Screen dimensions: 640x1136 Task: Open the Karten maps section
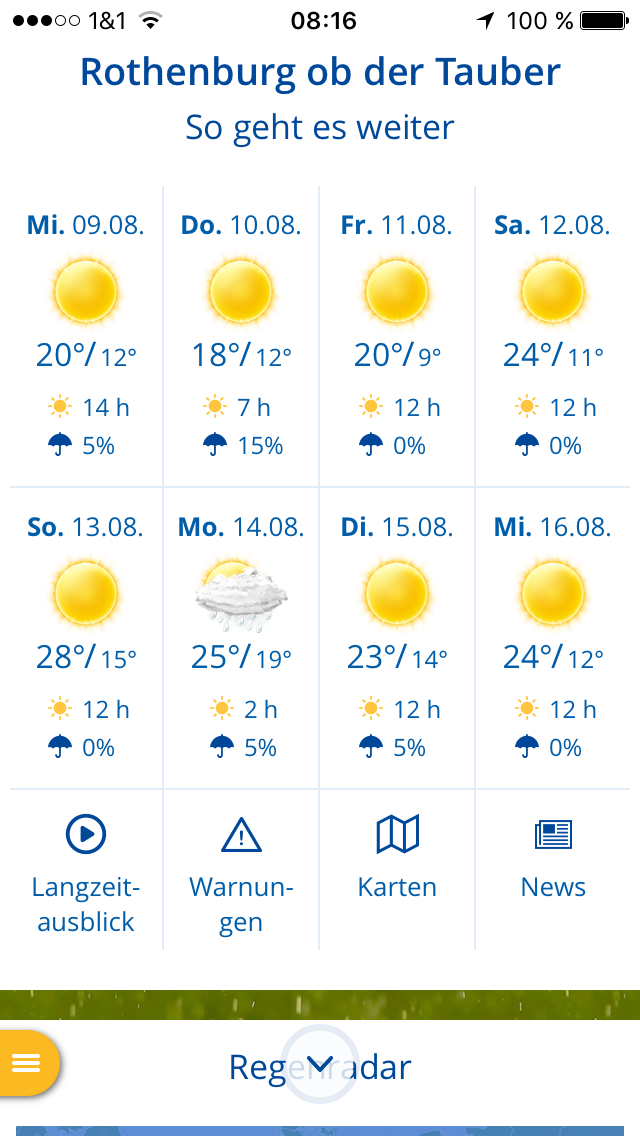(397, 858)
